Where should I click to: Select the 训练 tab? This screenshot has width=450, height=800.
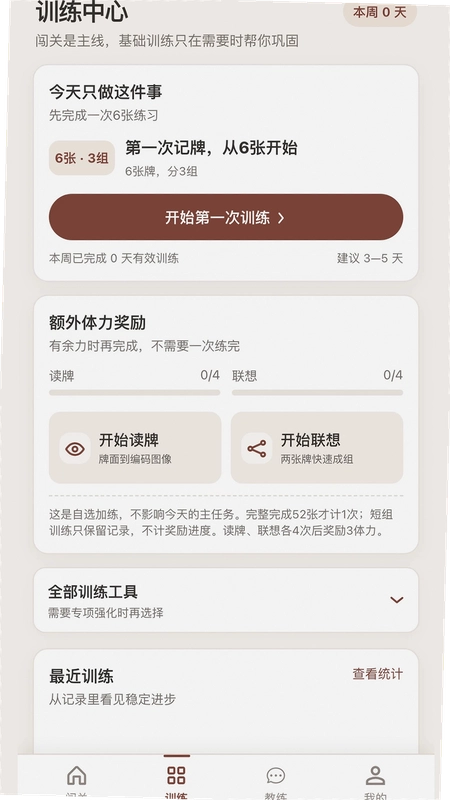pos(176,781)
